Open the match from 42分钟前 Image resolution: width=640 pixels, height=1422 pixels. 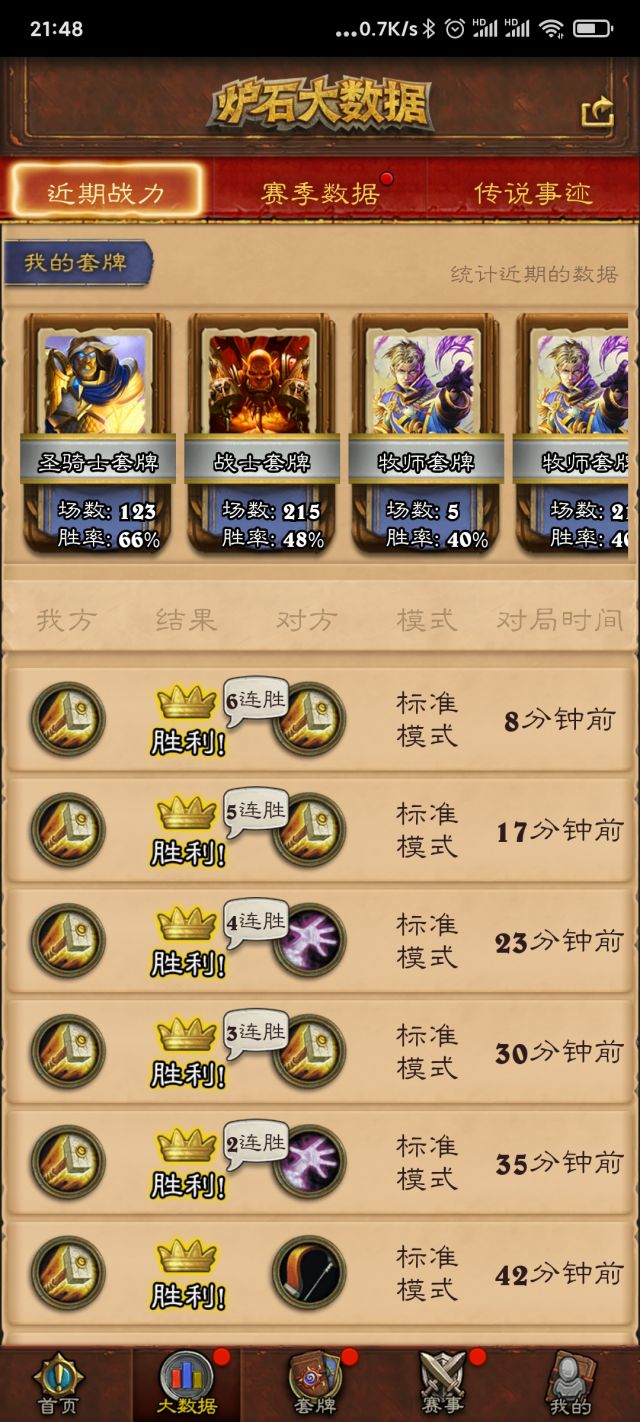pos(320,1274)
